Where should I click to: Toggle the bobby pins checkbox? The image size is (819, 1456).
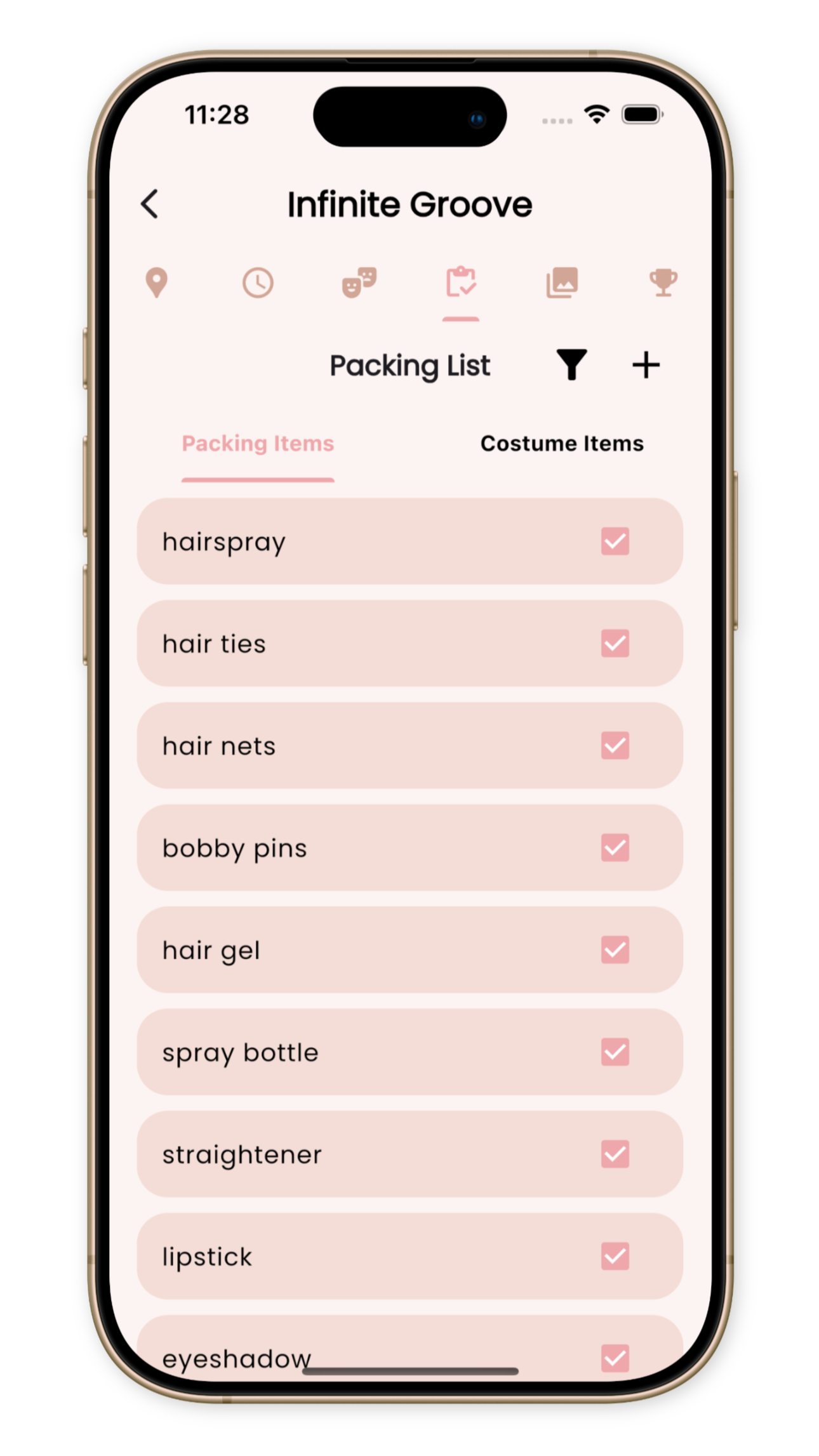[x=615, y=848]
